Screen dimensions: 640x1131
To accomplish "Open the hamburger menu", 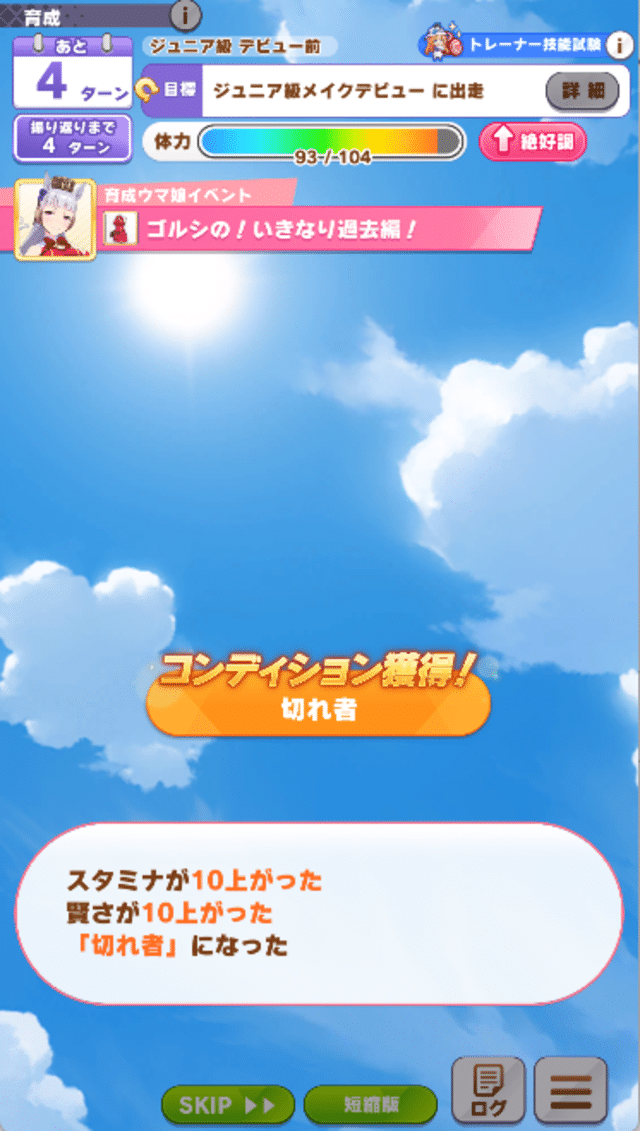I will tap(570, 1091).
